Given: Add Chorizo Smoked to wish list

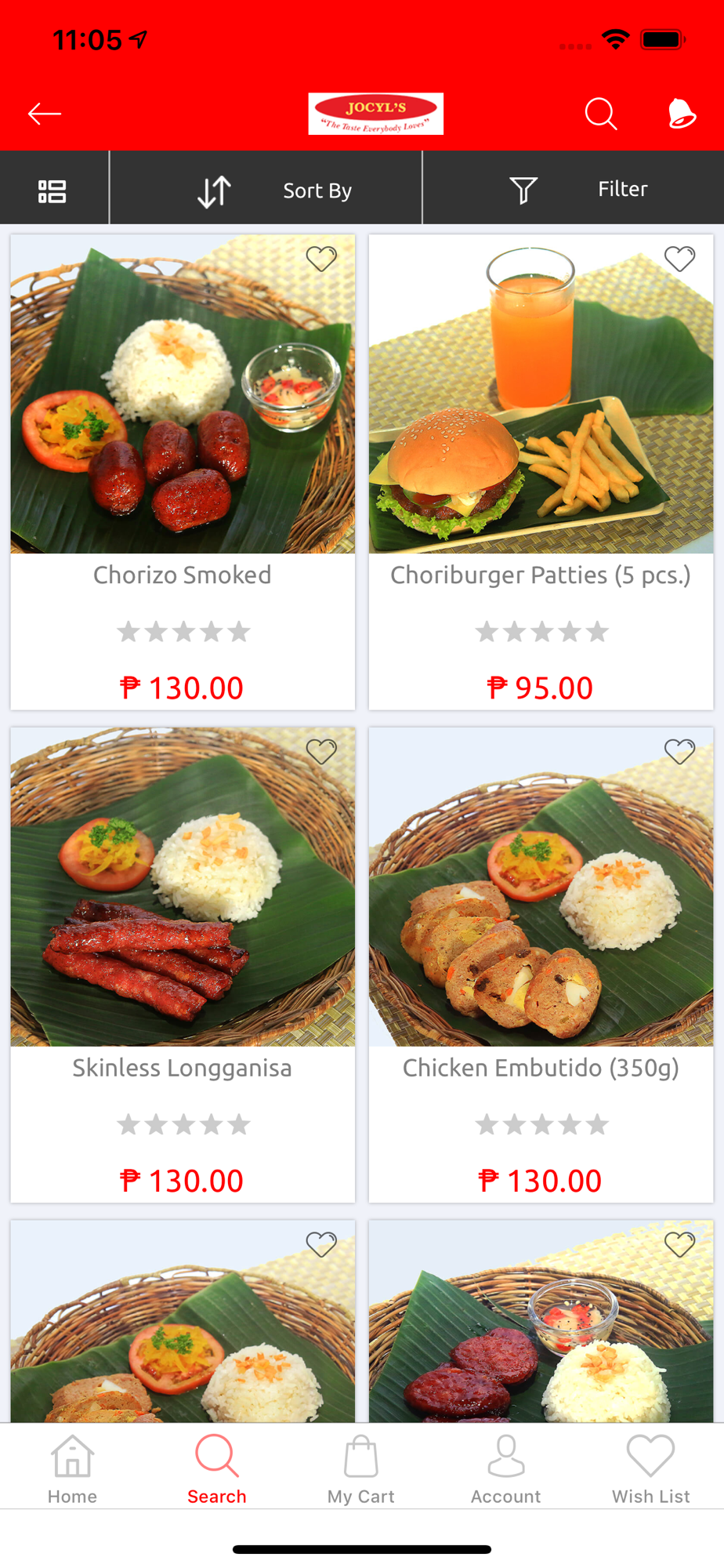Looking at the screenshot, I should [321, 259].
